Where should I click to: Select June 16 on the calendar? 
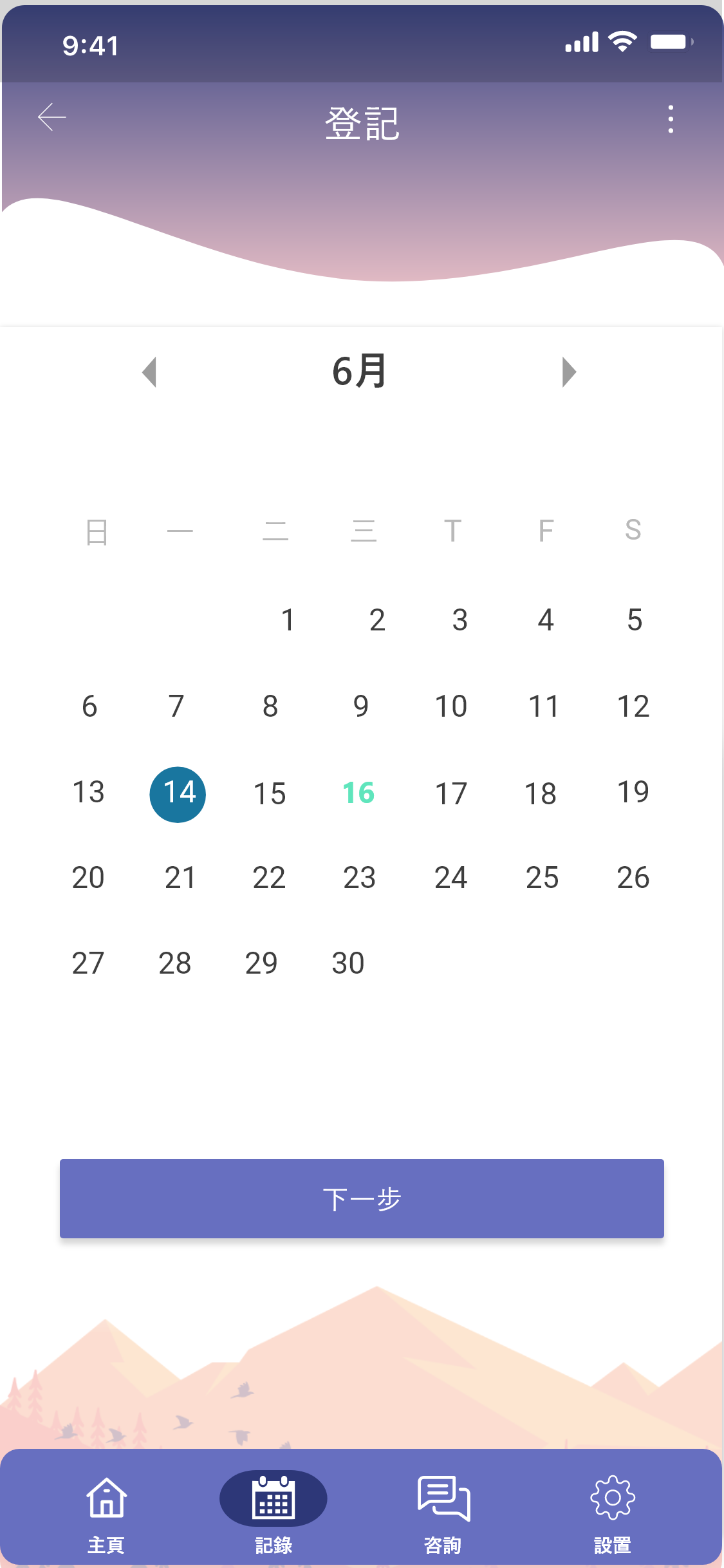(x=358, y=793)
